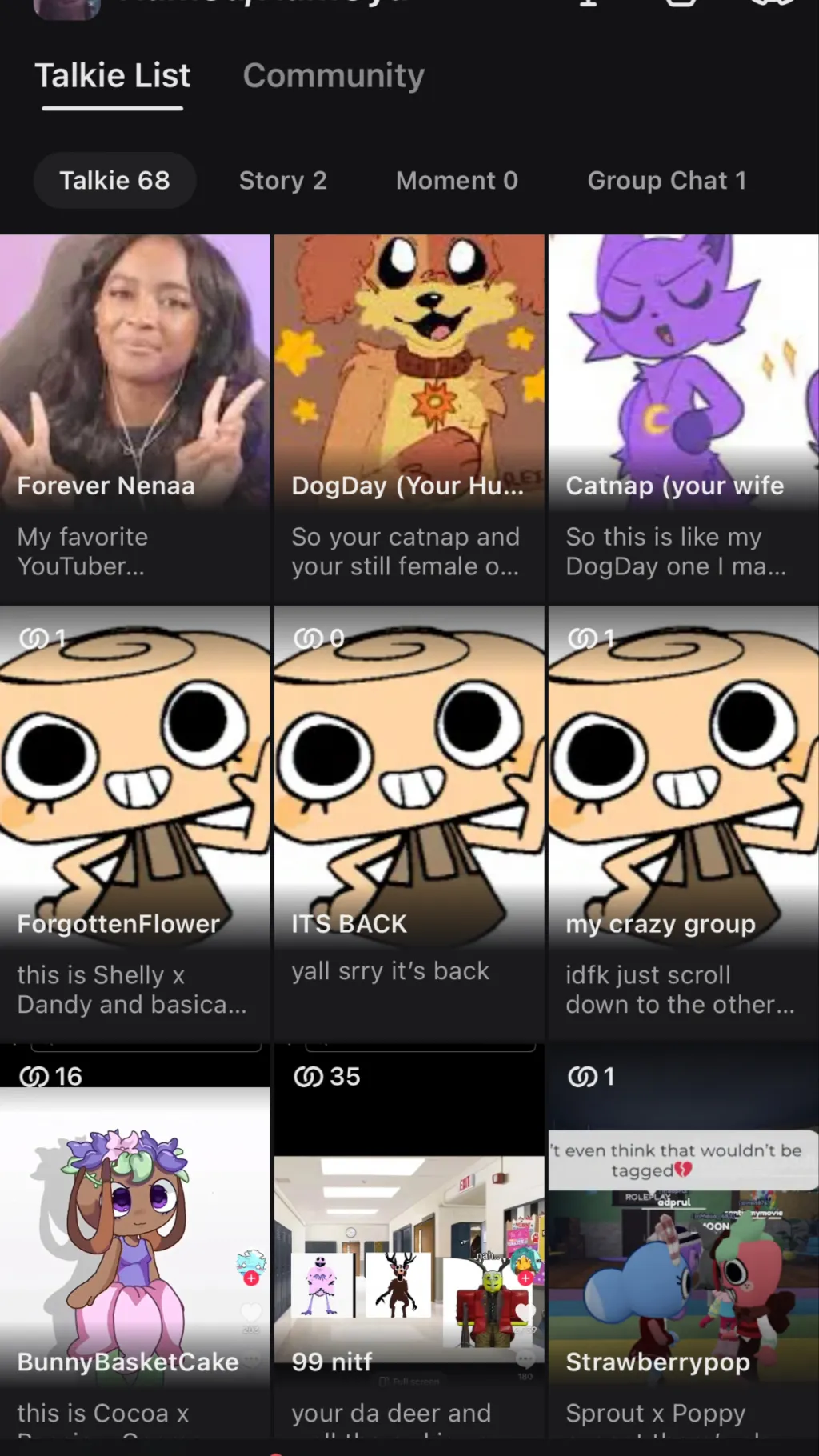This screenshot has height=1456, width=819.
Task: Show the Talkie 68 filter
Action: (114, 181)
